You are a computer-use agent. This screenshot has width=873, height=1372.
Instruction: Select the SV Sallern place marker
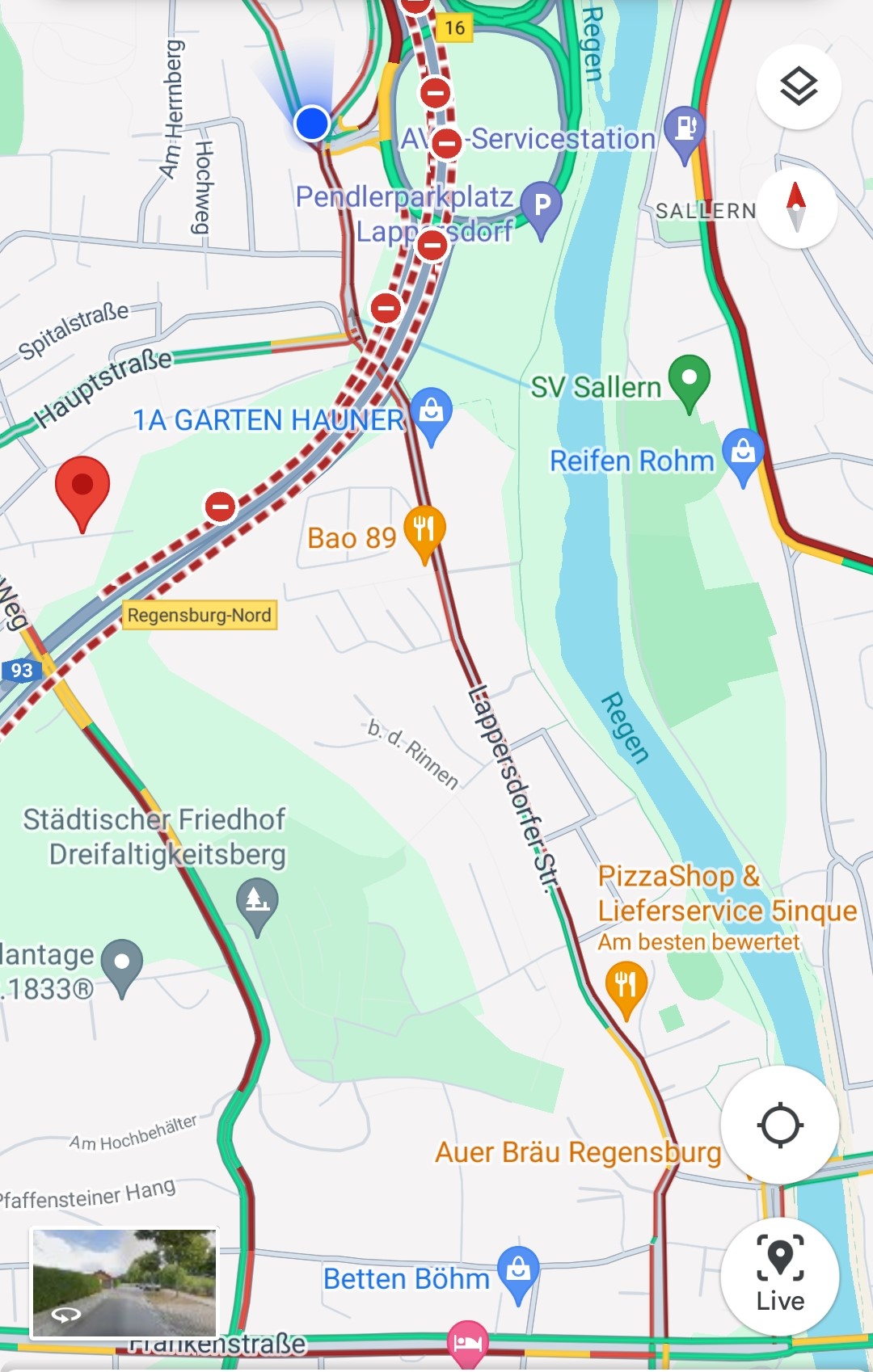[x=689, y=380]
